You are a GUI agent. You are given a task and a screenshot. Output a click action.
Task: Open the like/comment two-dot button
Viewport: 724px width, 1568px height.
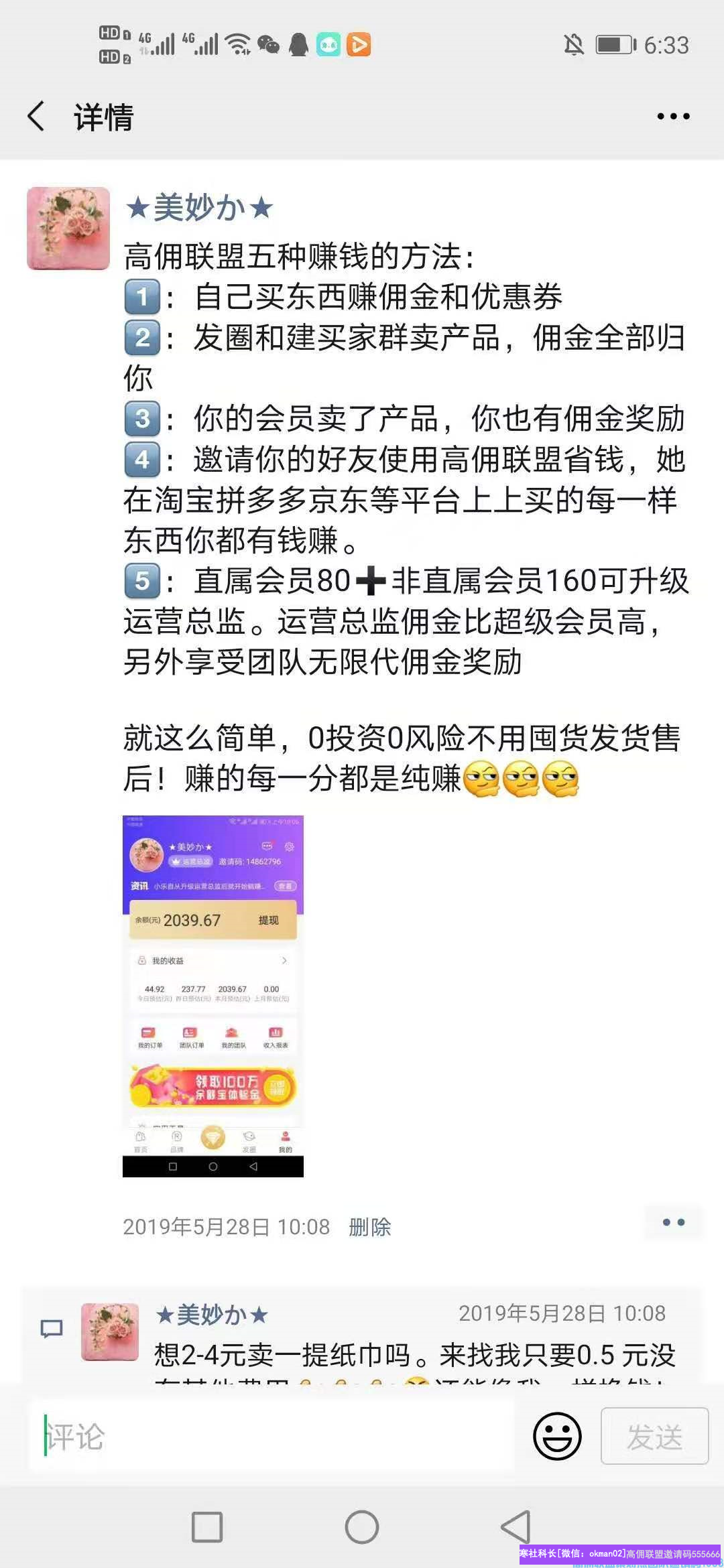pos(673,1222)
